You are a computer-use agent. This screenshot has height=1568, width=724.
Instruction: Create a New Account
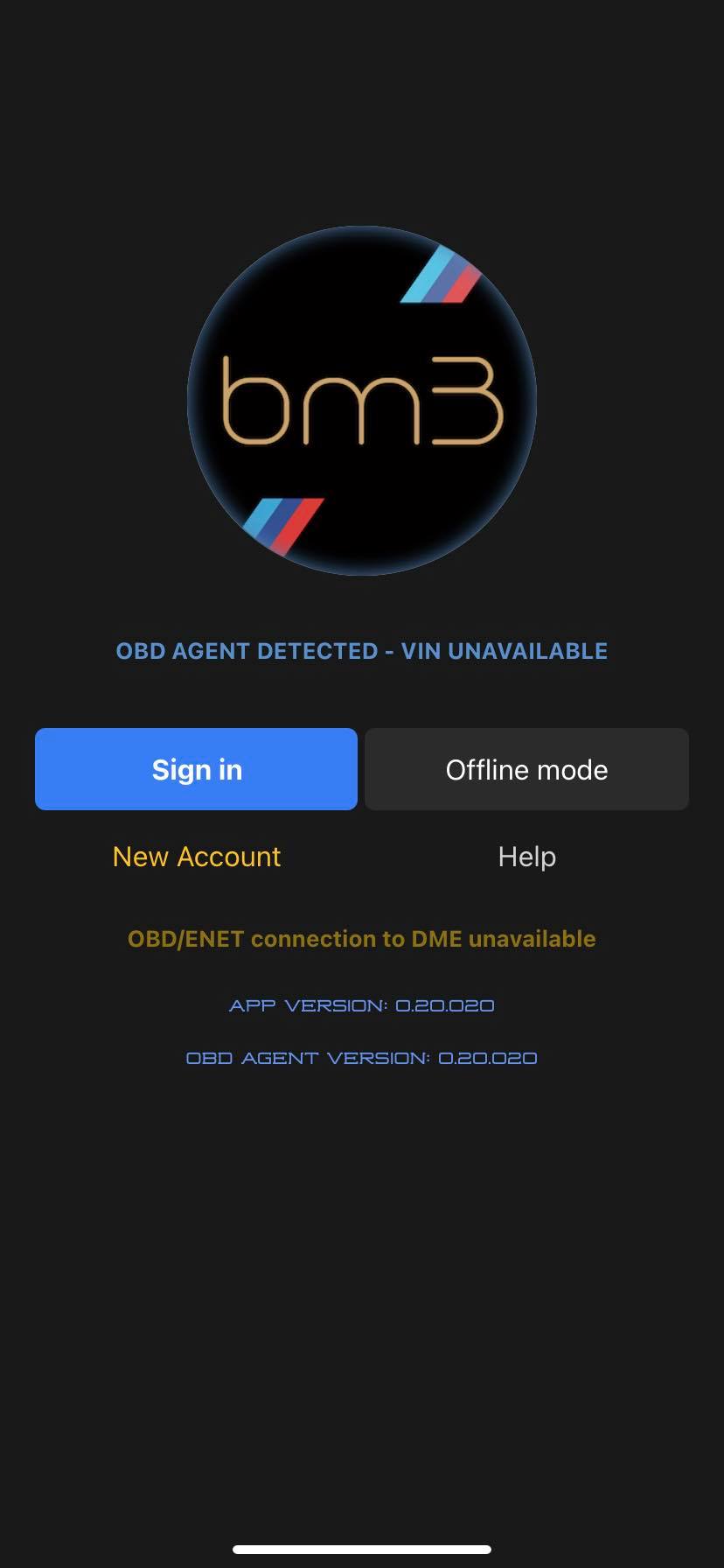point(197,857)
